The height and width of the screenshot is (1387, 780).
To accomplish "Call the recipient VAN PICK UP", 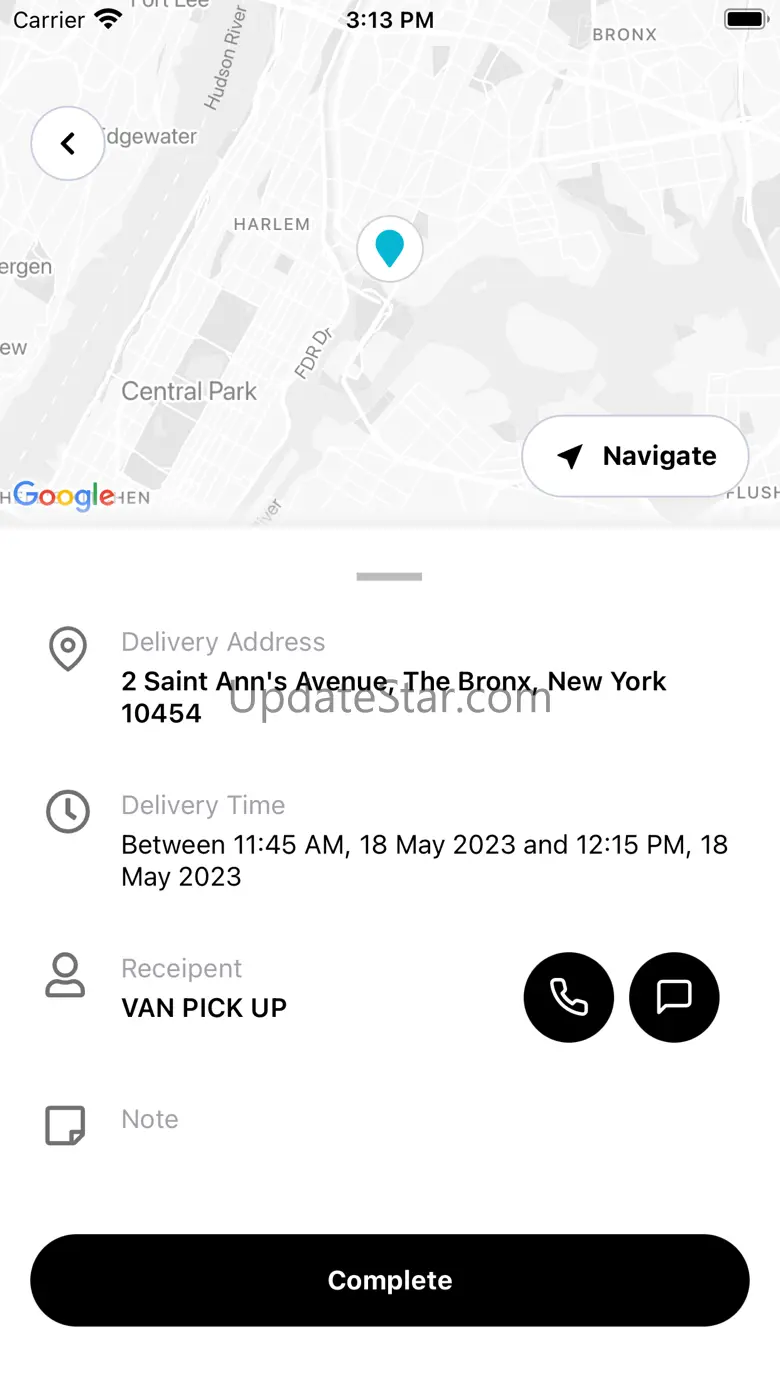I will pos(568,997).
